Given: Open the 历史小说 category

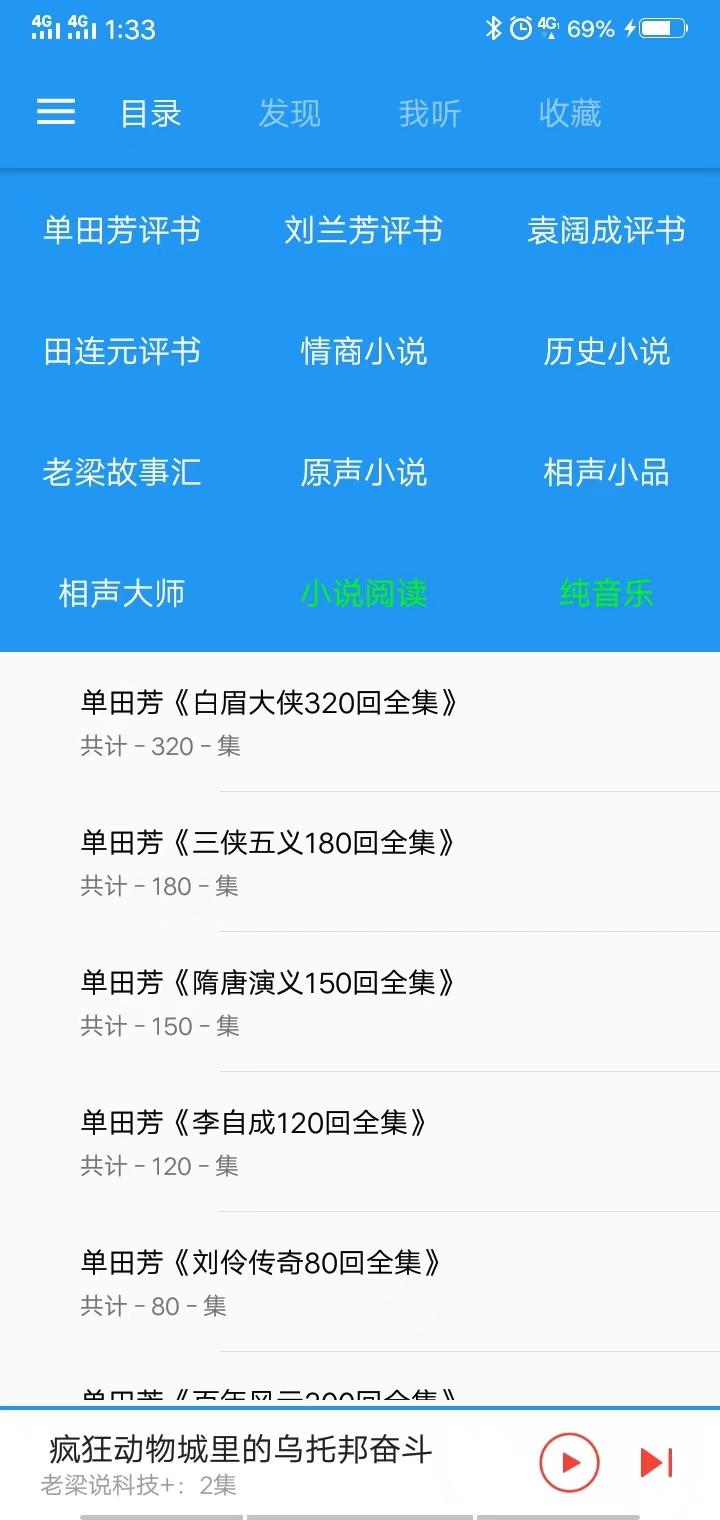Looking at the screenshot, I should 606,351.
